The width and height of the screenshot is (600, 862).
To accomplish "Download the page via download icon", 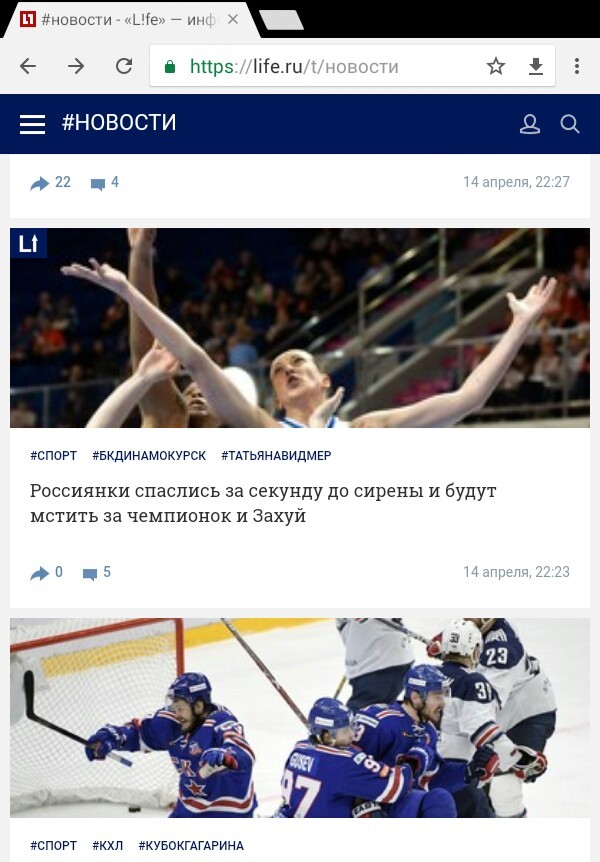I will tap(536, 66).
